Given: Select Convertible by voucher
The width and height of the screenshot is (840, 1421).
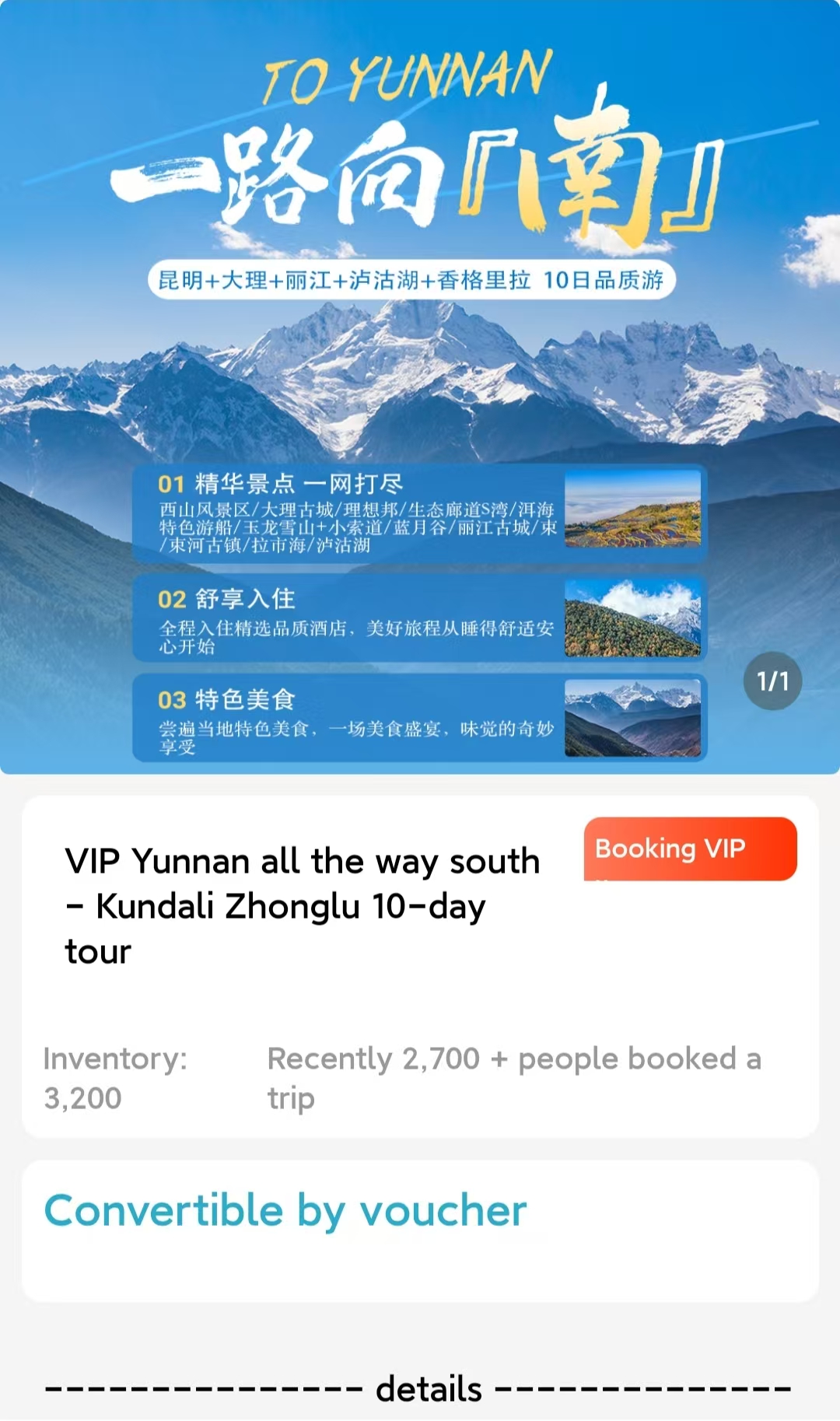Looking at the screenshot, I should pos(285,1210).
